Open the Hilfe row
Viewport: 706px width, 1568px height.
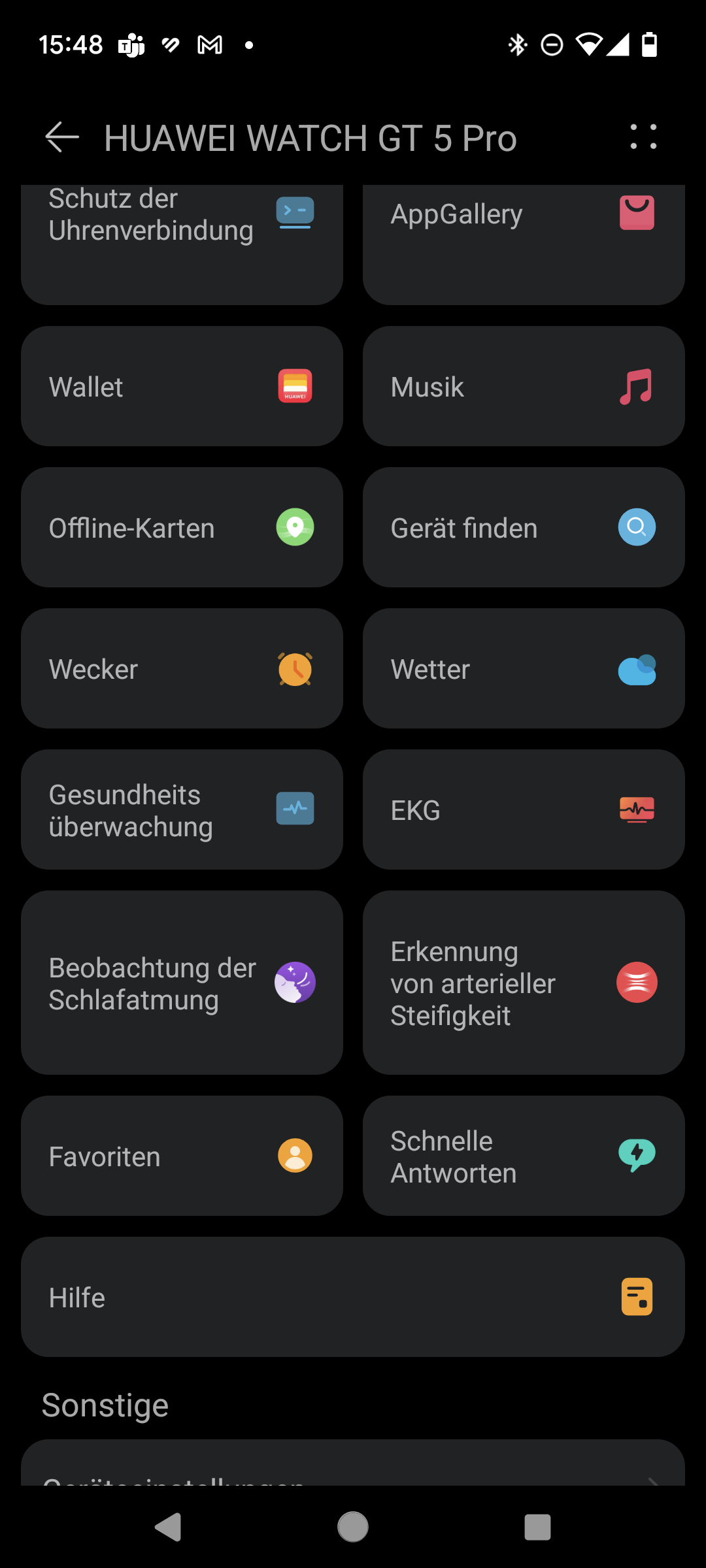point(353,1297)
